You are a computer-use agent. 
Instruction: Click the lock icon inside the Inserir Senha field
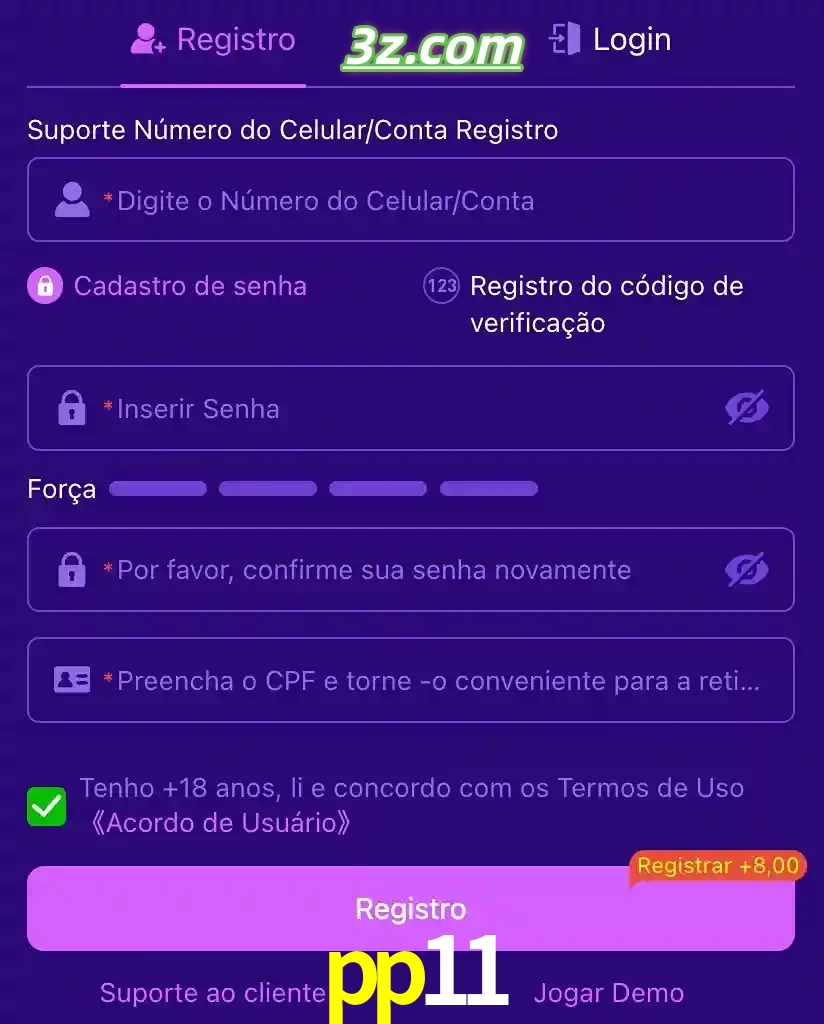[x=70, y=407]
